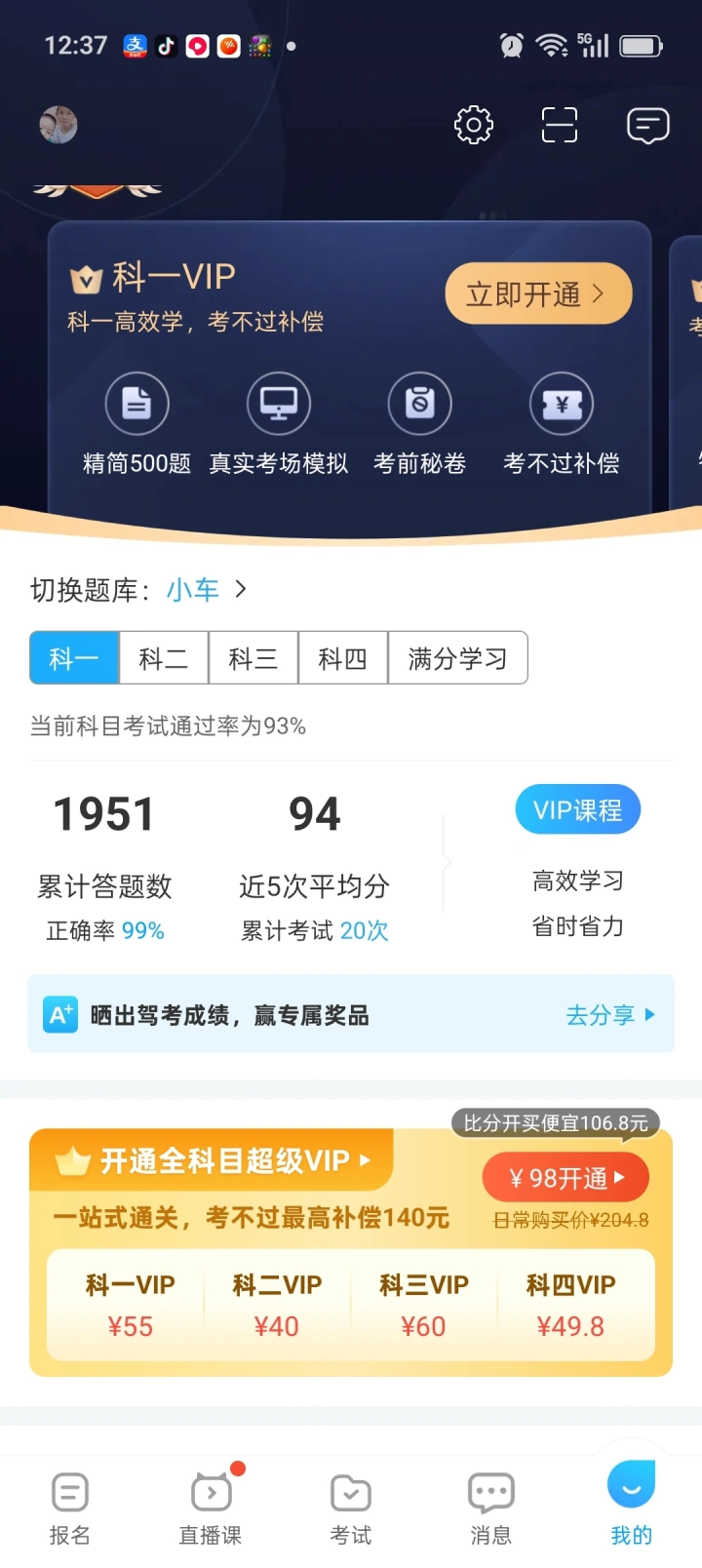Tap ¥98开通 super VIP button
This screenshot has height=1568, width=702.
pyautogui.click(x=565, y=1178)
